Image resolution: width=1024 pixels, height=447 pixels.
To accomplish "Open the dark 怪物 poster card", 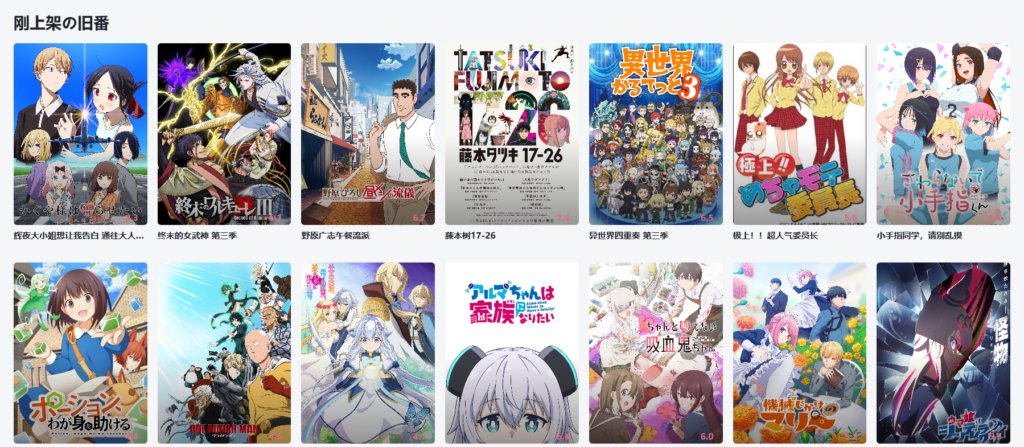I will [944, 353].
